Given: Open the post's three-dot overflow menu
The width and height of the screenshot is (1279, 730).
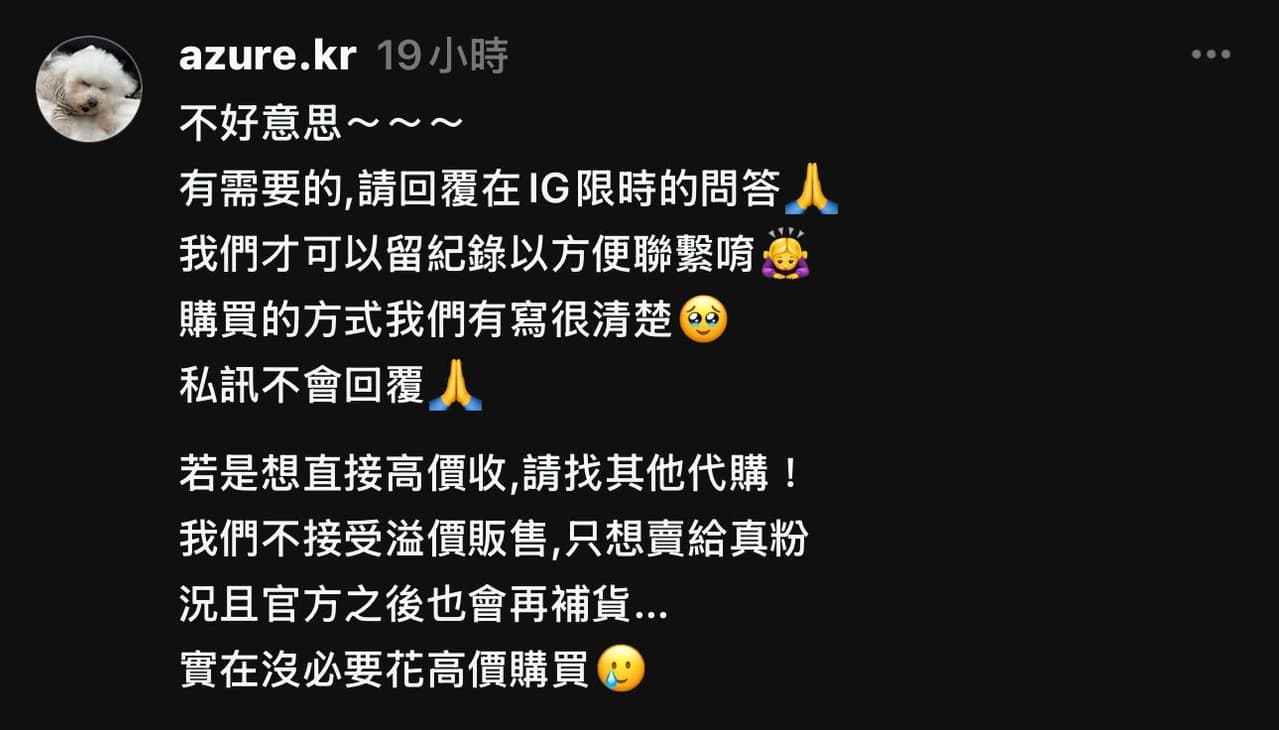Looking at the screenshot, I should click(x=1210, y=54).
